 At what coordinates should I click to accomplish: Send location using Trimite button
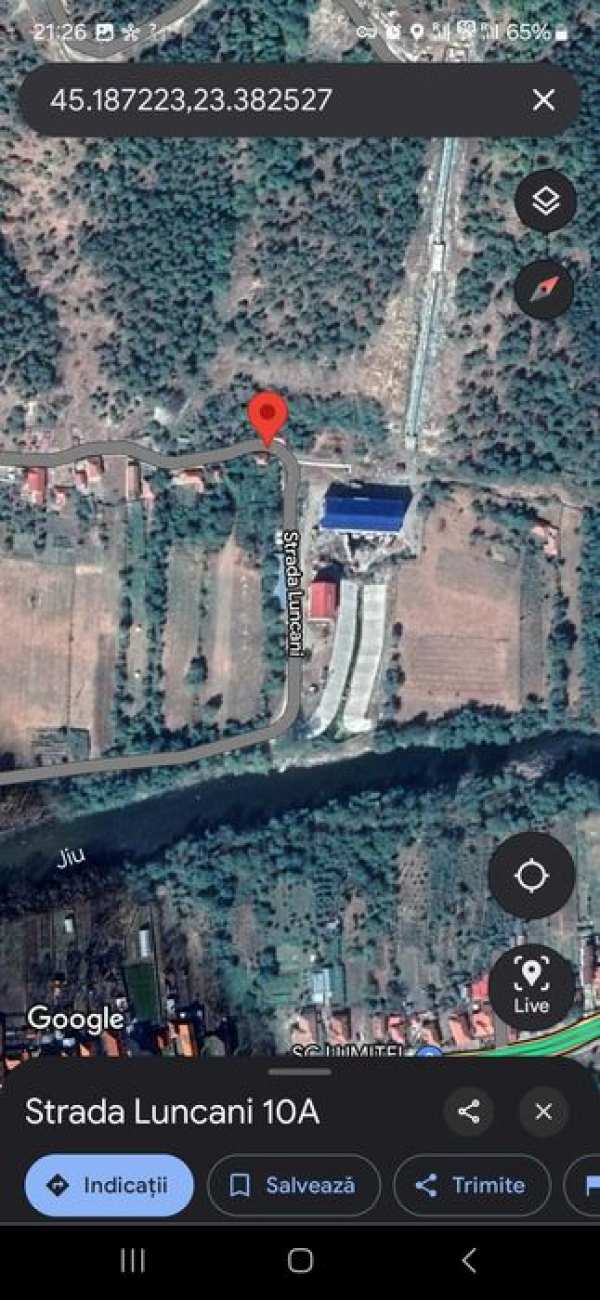tap(472, 1185)
